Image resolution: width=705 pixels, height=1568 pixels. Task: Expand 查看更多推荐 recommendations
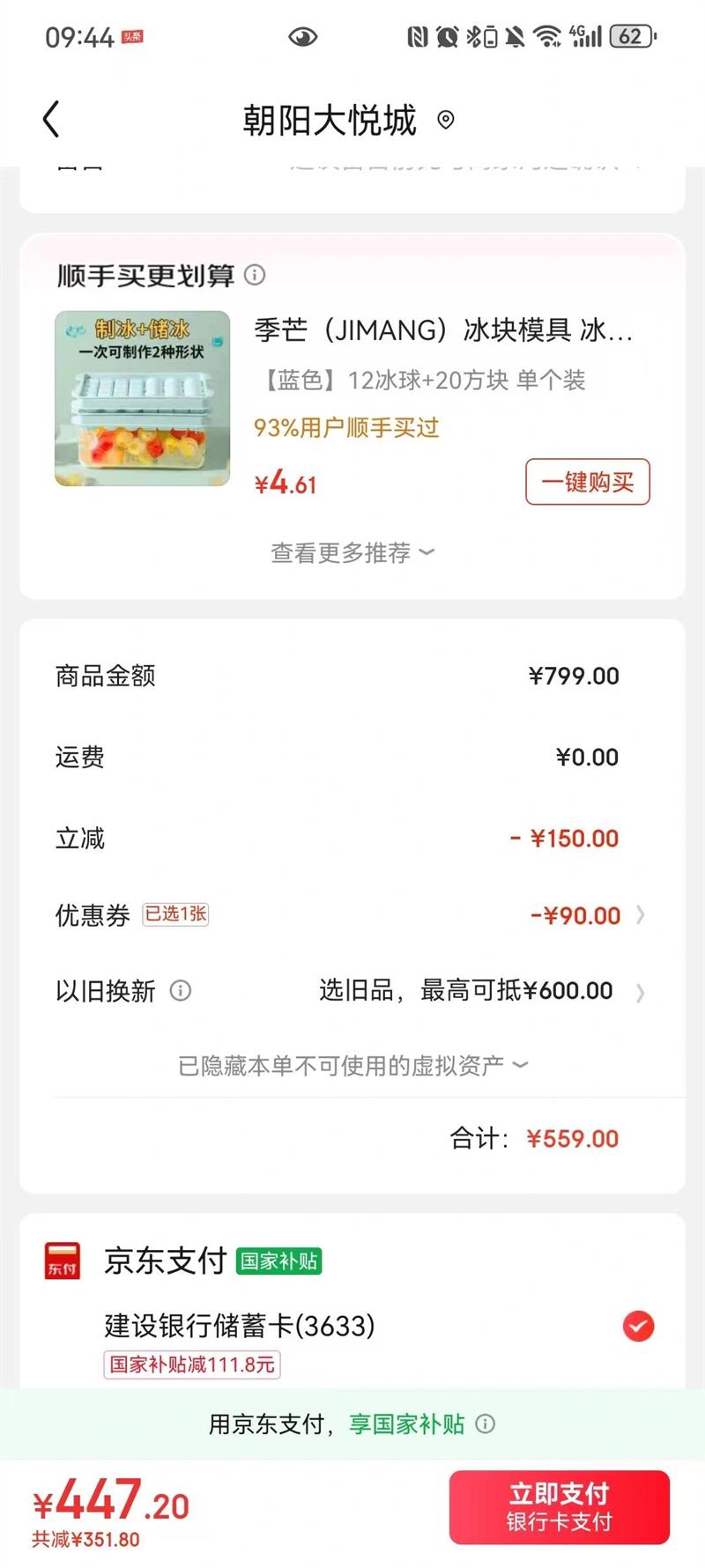pos(352,552)
